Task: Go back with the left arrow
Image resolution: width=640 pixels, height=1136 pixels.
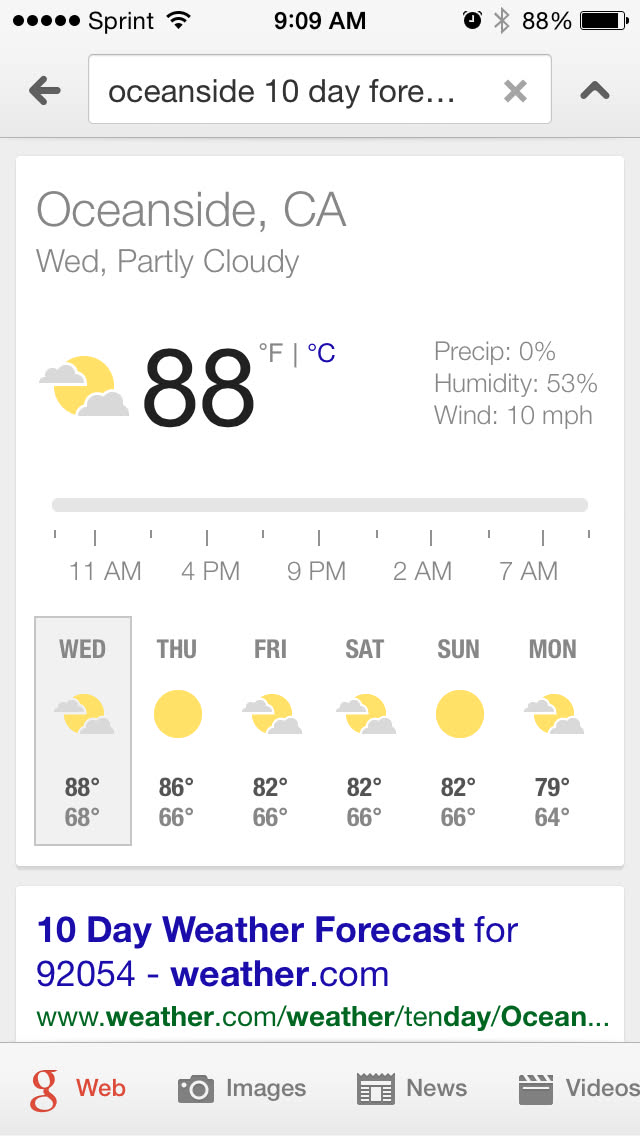Action: [45, 92]
